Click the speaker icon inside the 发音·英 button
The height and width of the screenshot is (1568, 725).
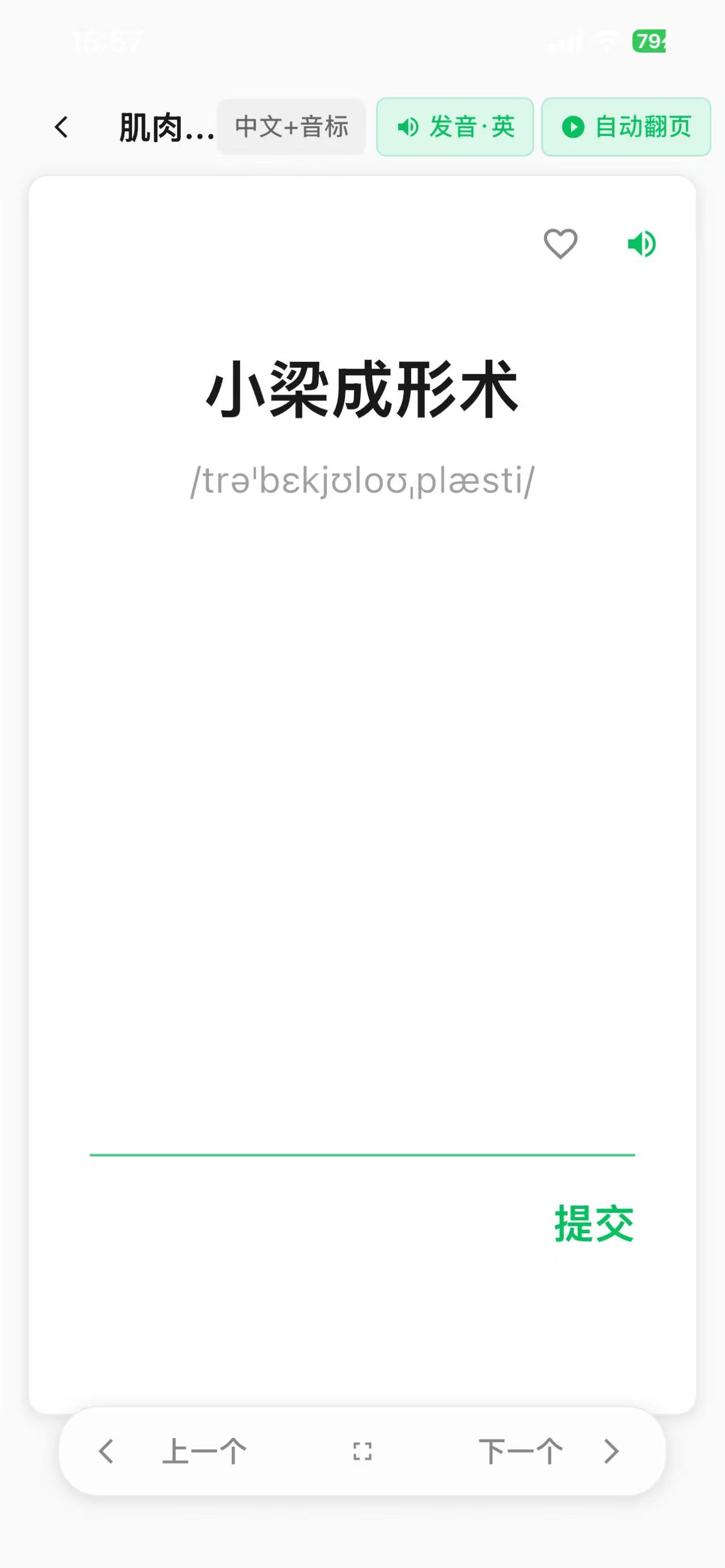coord(408,127)
